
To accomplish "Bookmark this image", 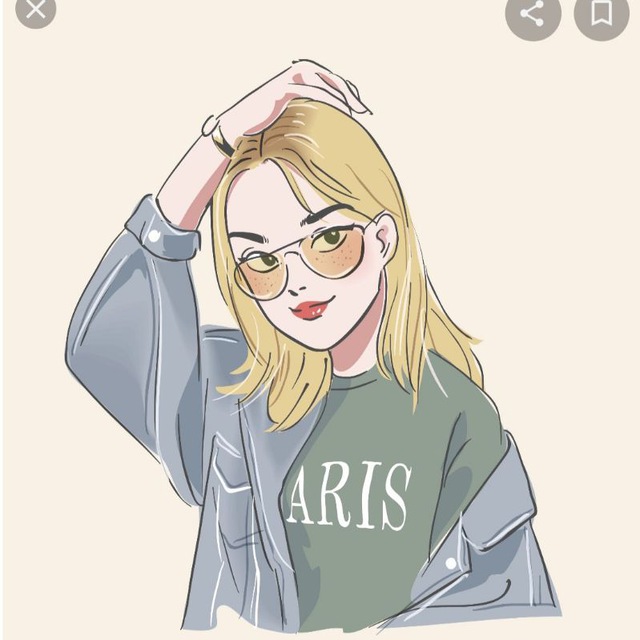I will 601,13.
